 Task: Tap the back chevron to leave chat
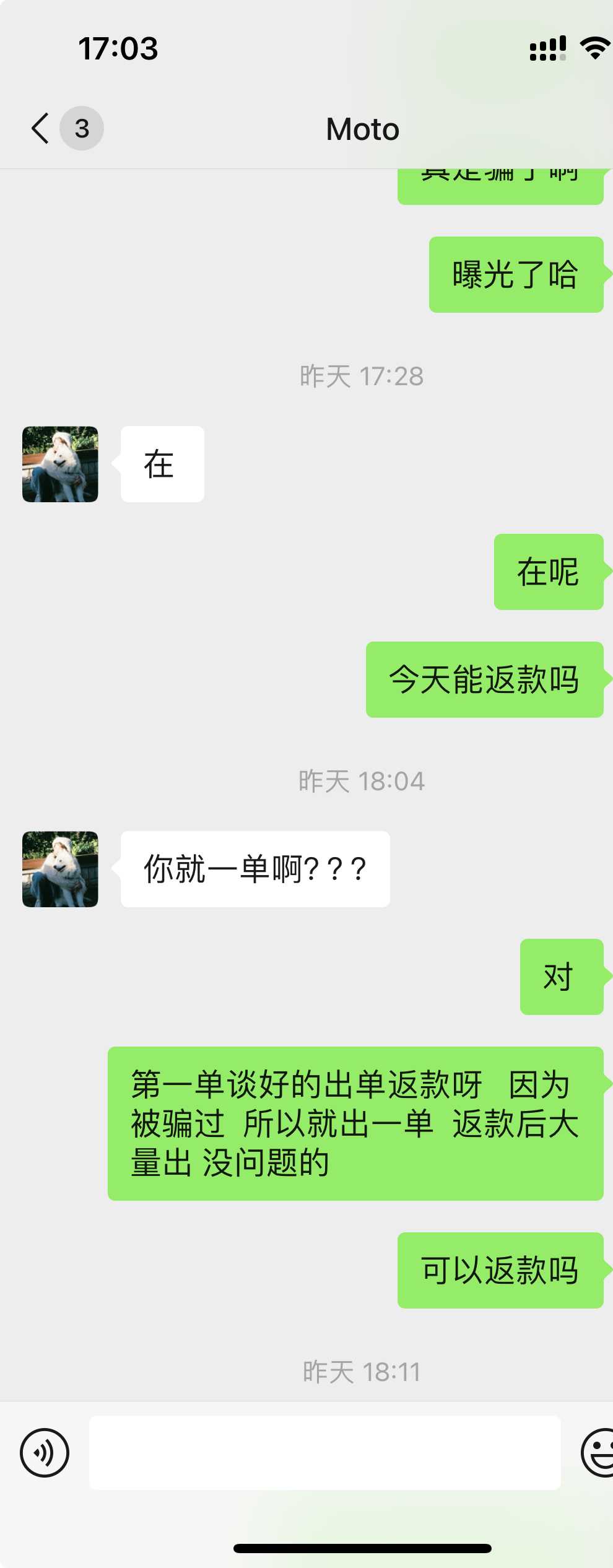click(x=39, y=128)
